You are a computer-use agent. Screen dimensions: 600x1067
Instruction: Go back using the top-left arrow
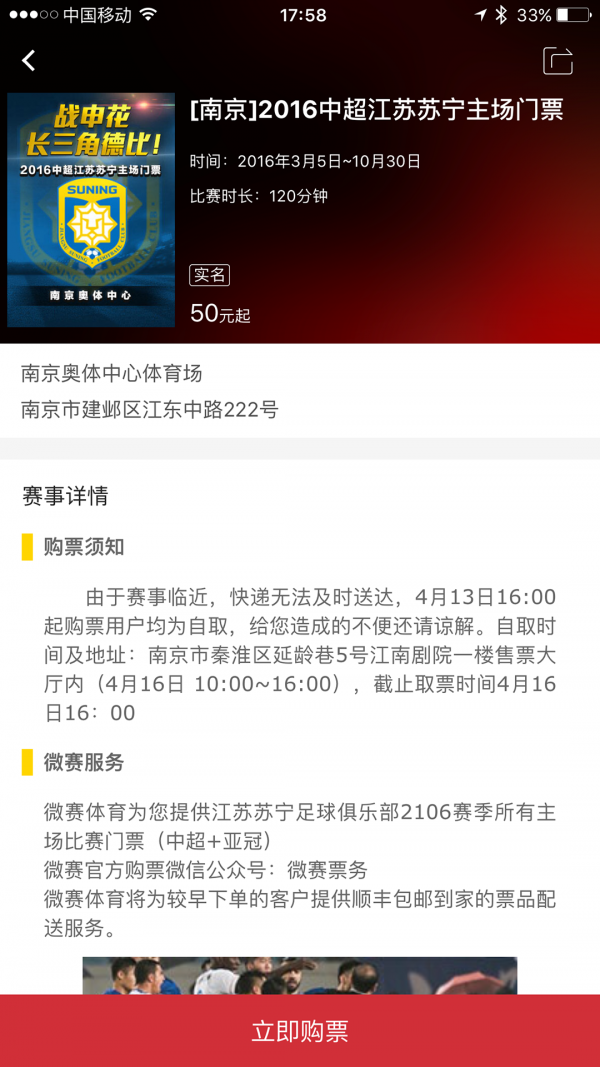tap(28, 61)
